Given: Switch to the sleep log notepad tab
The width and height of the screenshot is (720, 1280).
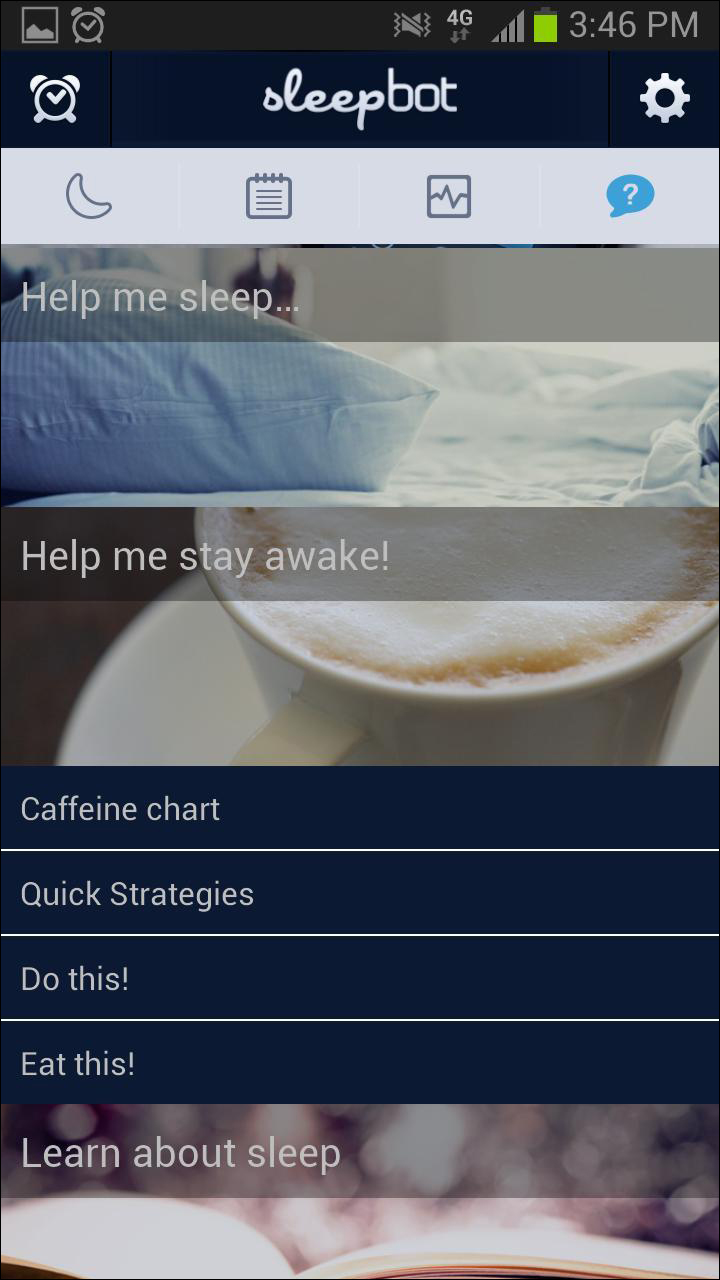Looking at the screenshot, I should [x=269, y=196].
